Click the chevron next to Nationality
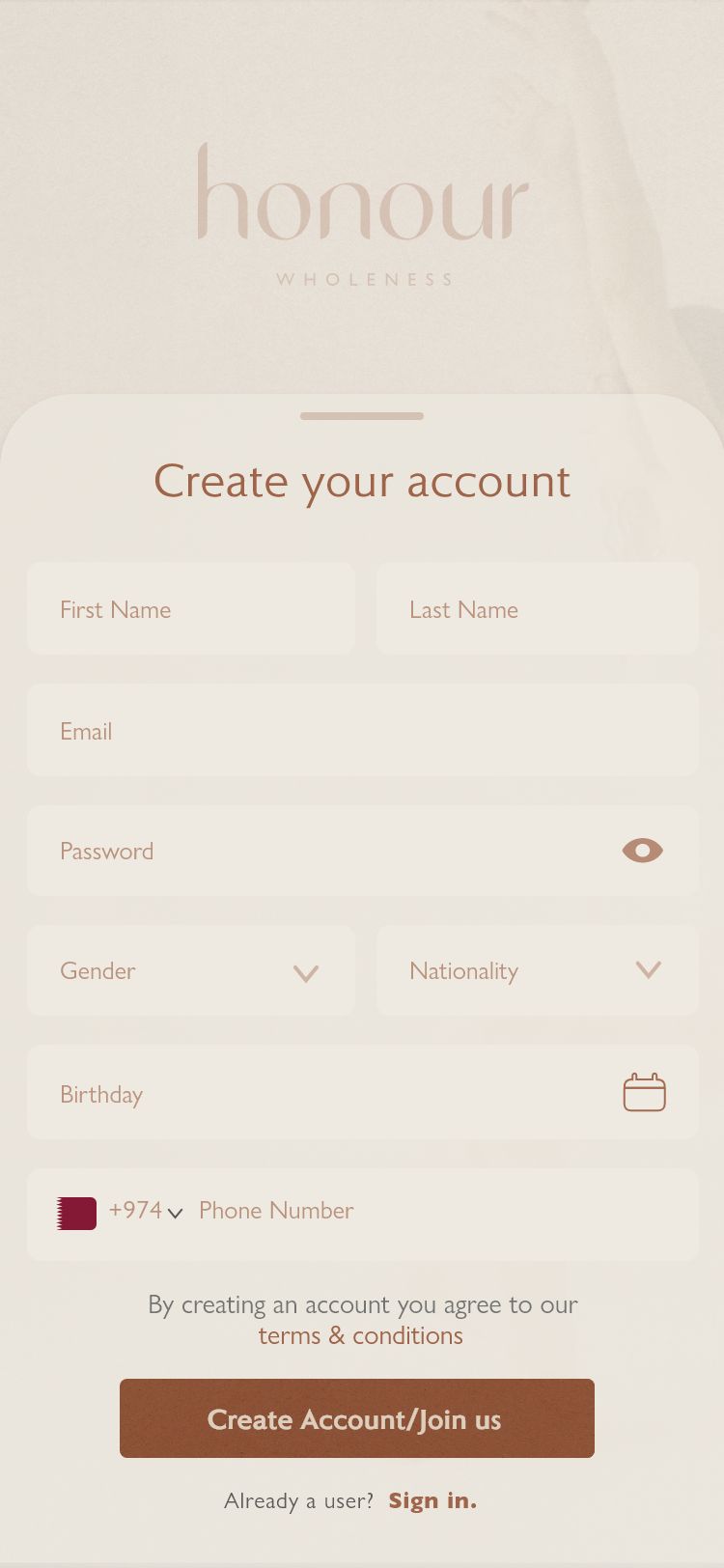Image resolution: width=724 pixels, height=1568 pixels. [x=650, y=971]
